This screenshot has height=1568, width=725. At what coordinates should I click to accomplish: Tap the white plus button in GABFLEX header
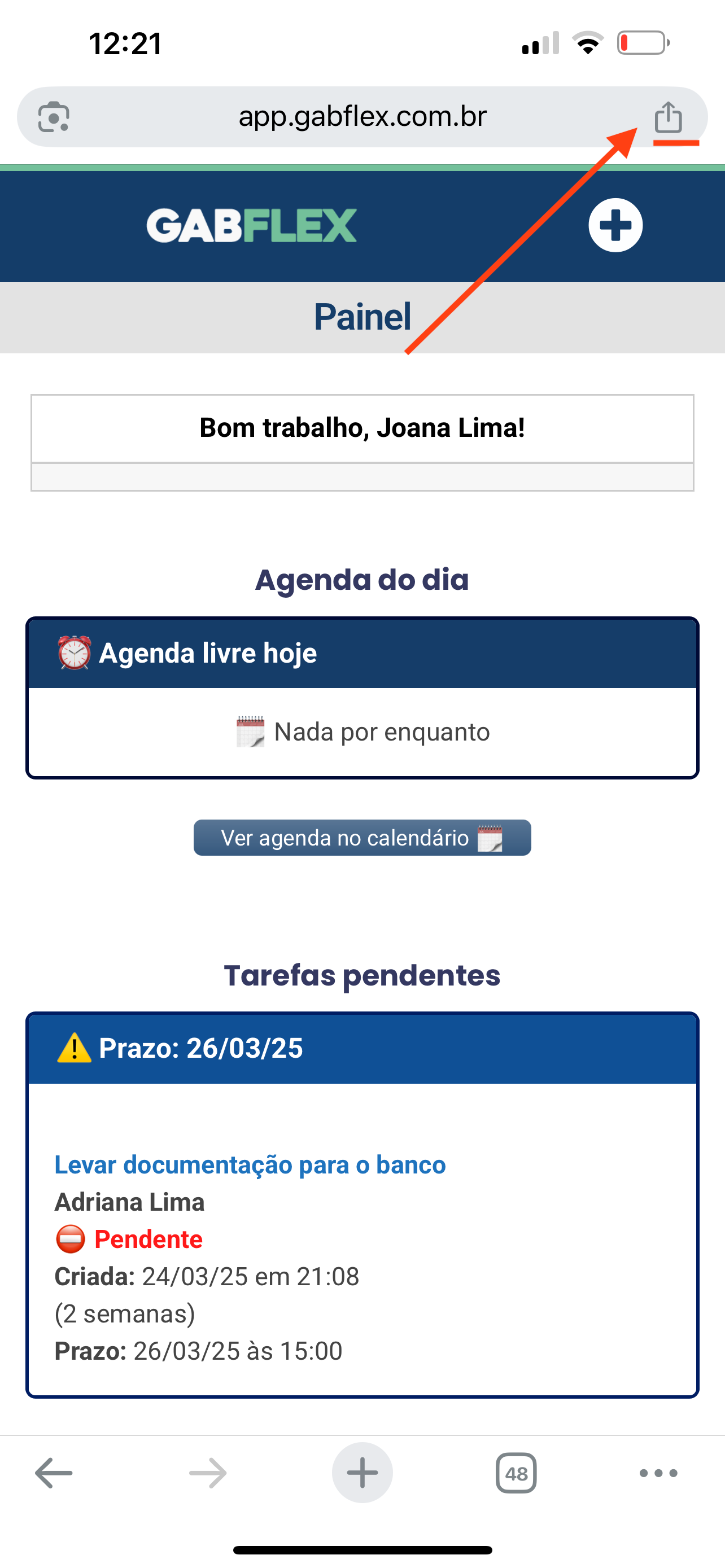click(615, 225)
